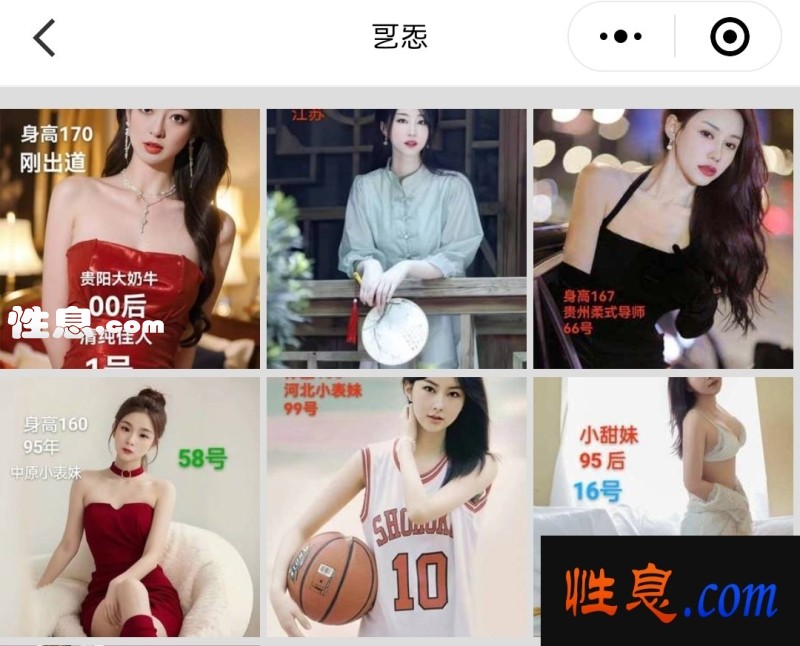Open the tile labeled 58号
The height and width of the screenshot is (646, 800).
click(130, 506)
